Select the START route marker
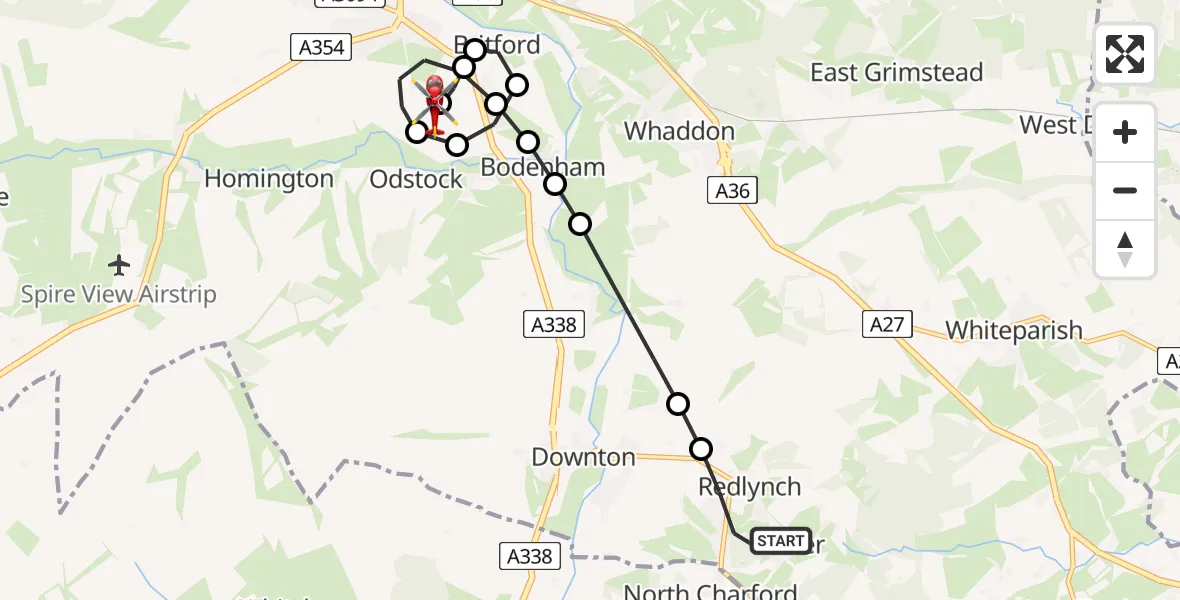This screenshot has width=1180, height=600. point(780,541)
